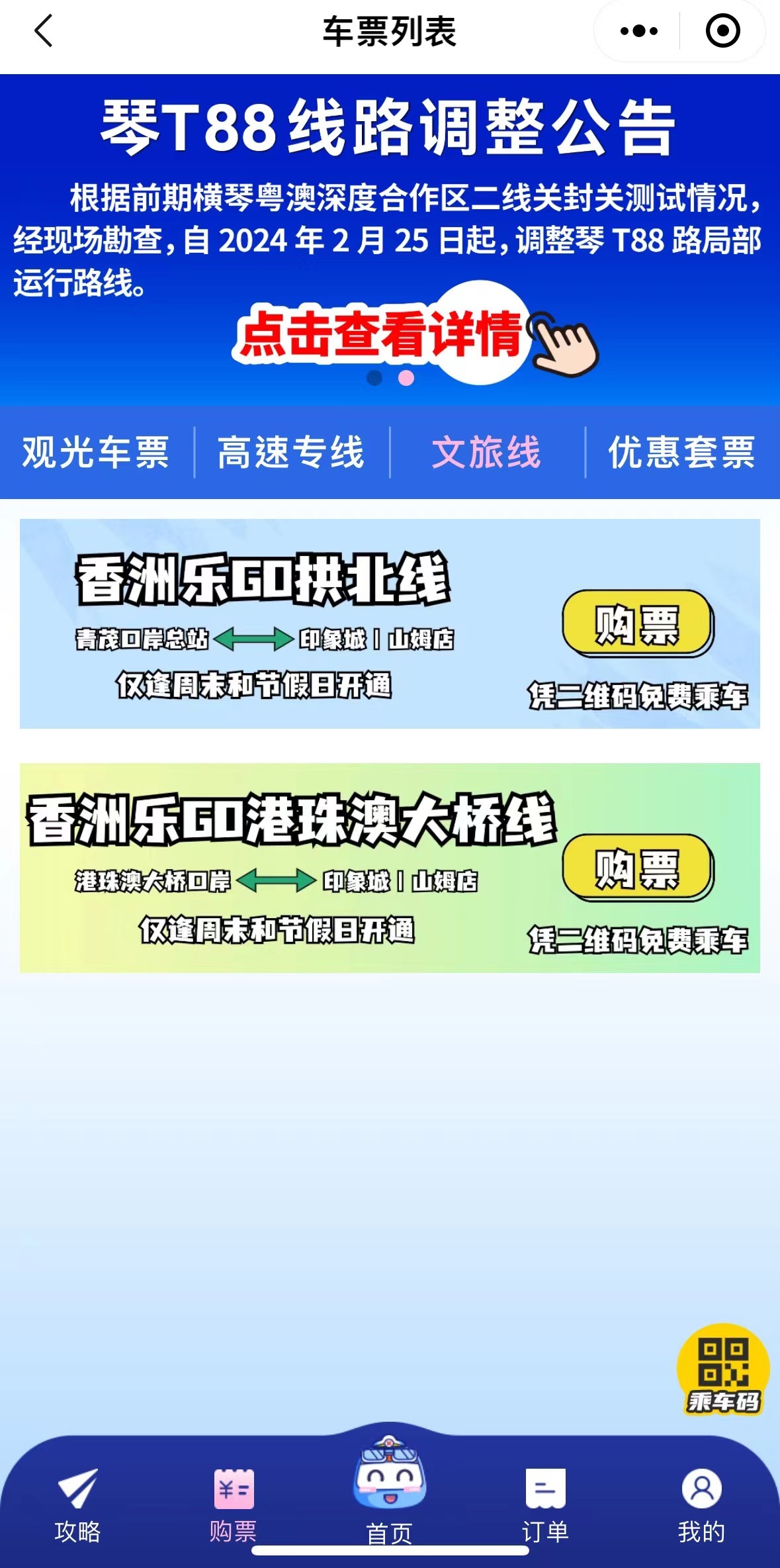Go back from the 车票列表 page
Viewport: 780px width, 1568px height.
pos(44,31)
